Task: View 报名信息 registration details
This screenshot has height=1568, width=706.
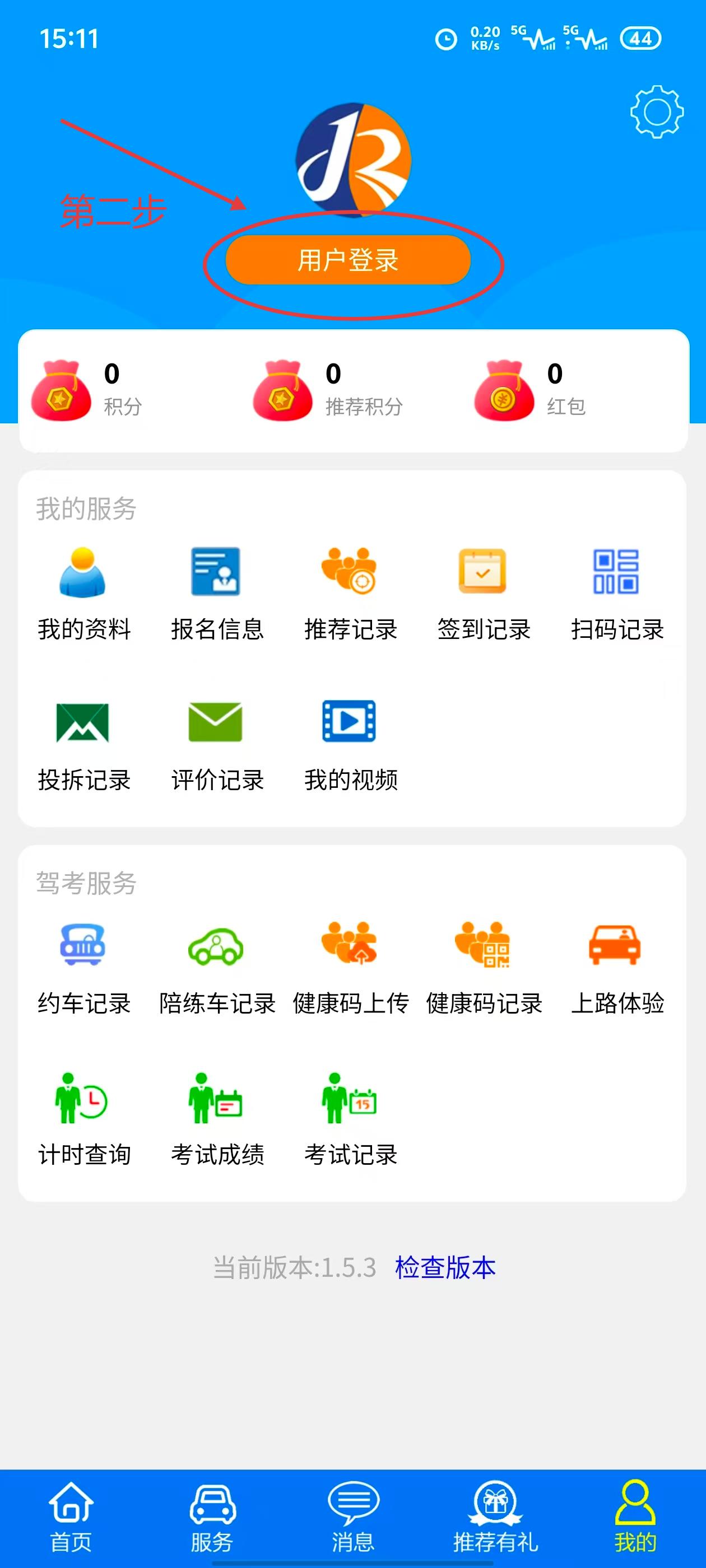Action: [217, 594]
